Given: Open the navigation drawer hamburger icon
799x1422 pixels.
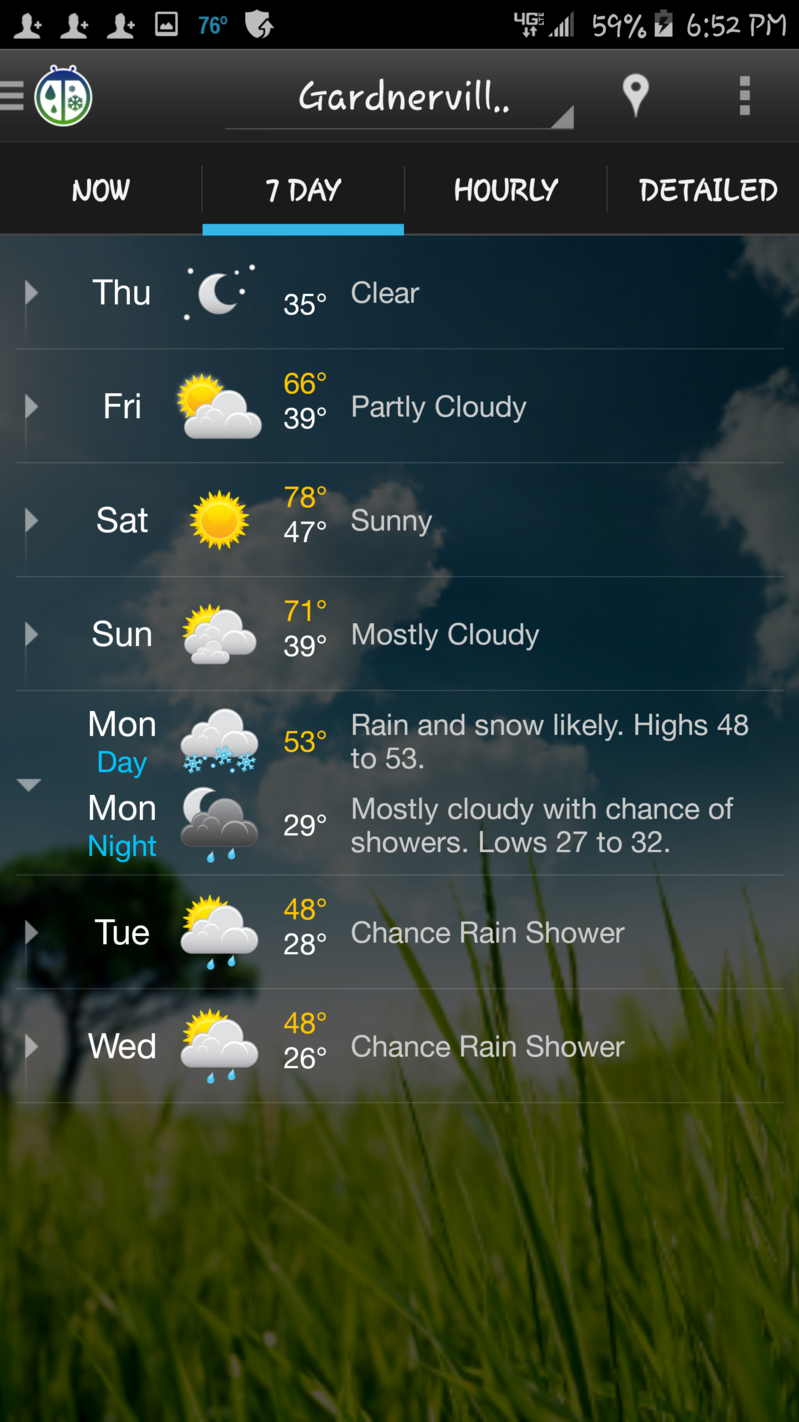Looking at the screenshot, I should pyautogui.click(x=14, y=95).
